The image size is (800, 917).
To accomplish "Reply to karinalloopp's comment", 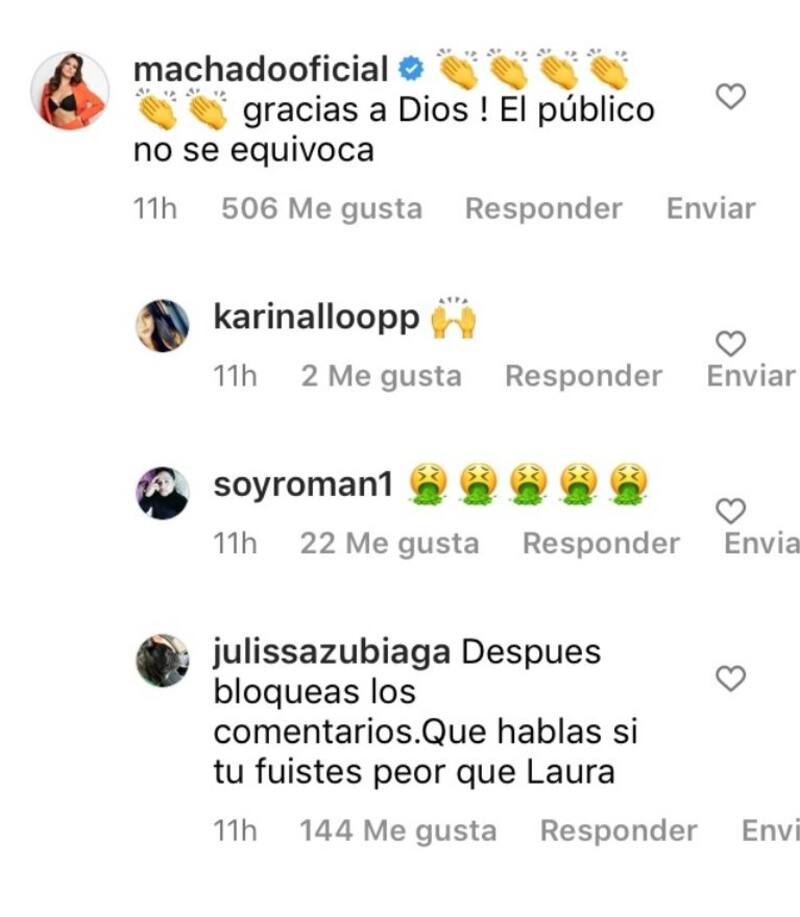I will click(583, 377).
